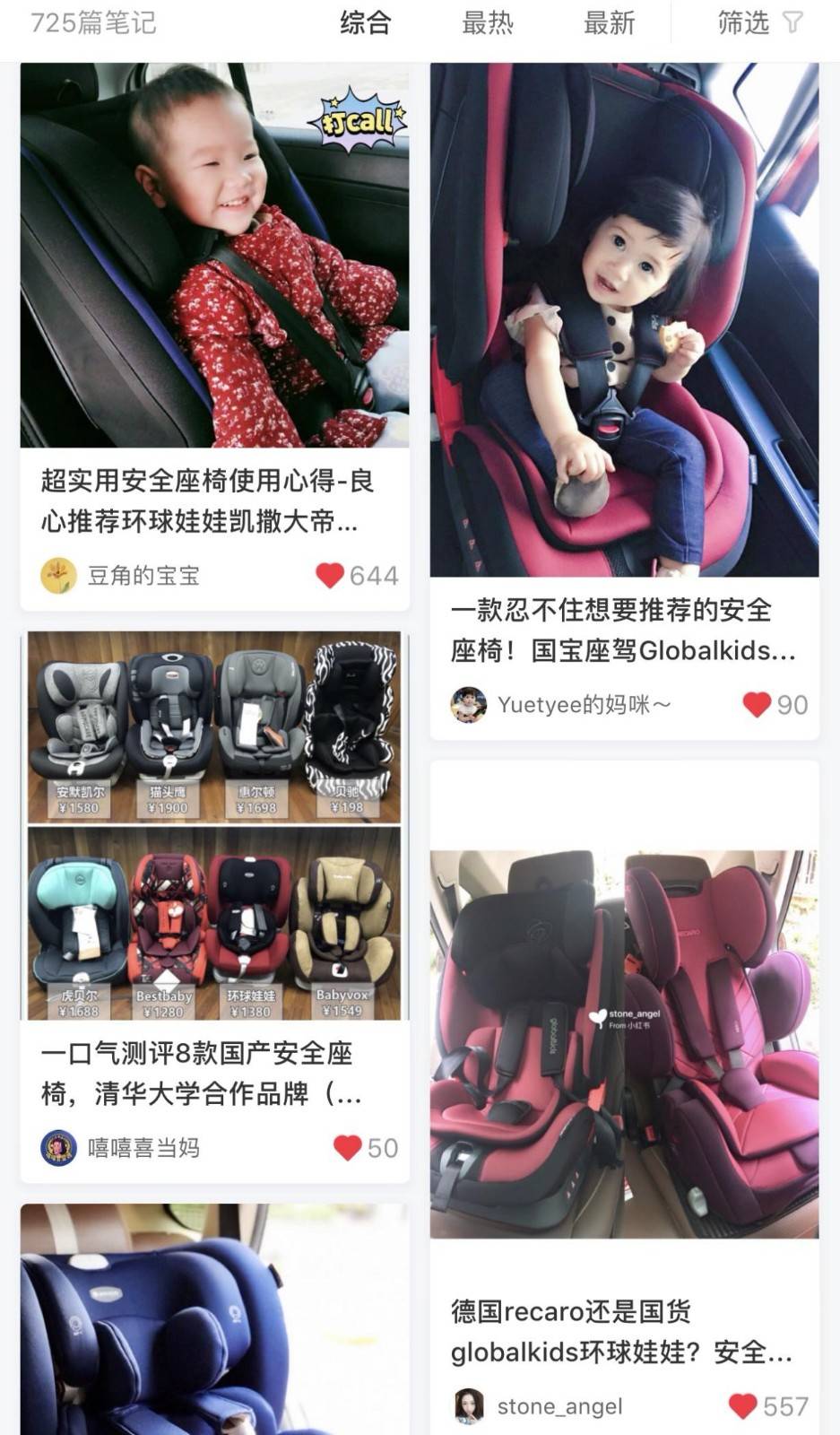Like the note by 嘻嘻喜当妈
840x1435 pixels.
coord(347,1147)
